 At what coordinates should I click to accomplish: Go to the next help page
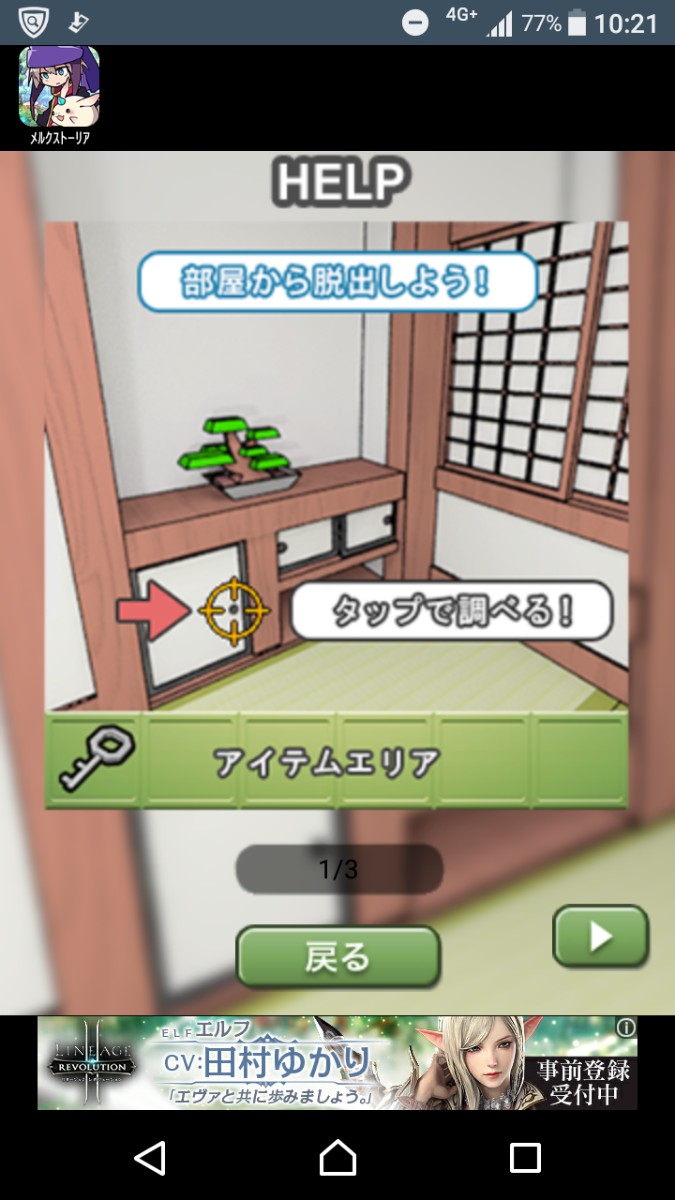[x=600, y=937]
